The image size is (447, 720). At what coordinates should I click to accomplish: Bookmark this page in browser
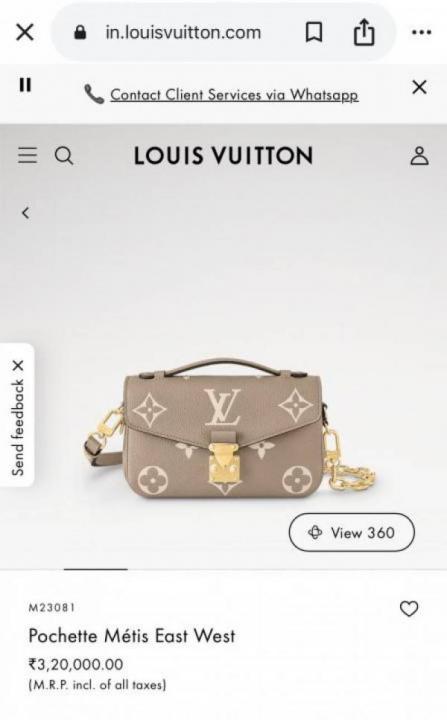pos(314,33)
